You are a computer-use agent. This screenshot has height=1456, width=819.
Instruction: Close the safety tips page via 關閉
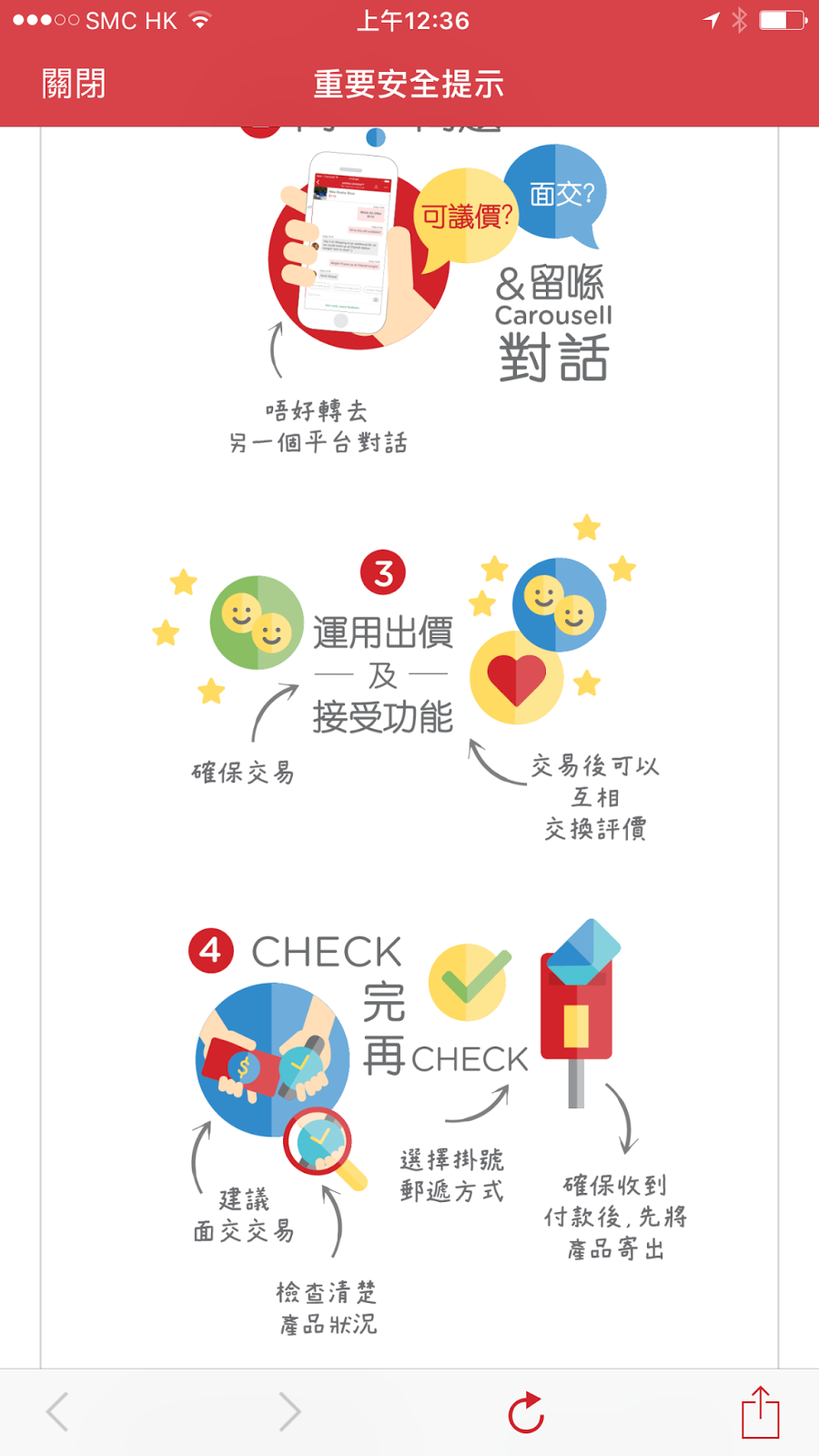point(74,84)
